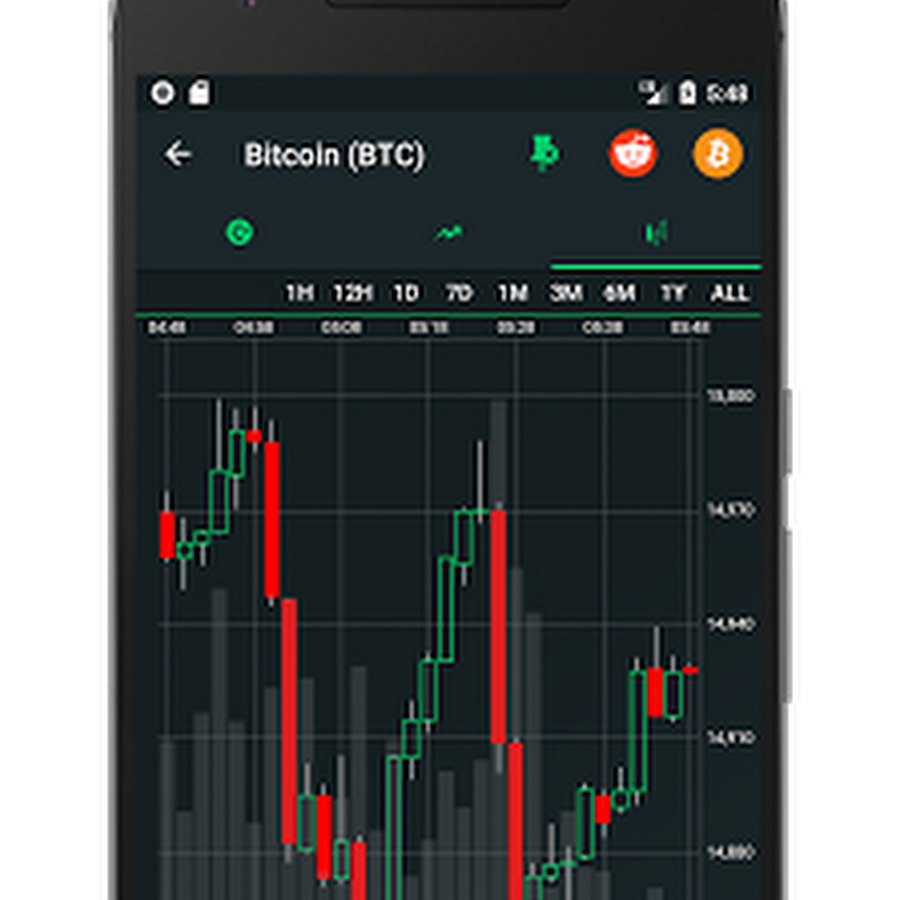Open the Reddit link for Bitcoin
Image resolution: width=900 pixels, height=900 pixels.
633,154
